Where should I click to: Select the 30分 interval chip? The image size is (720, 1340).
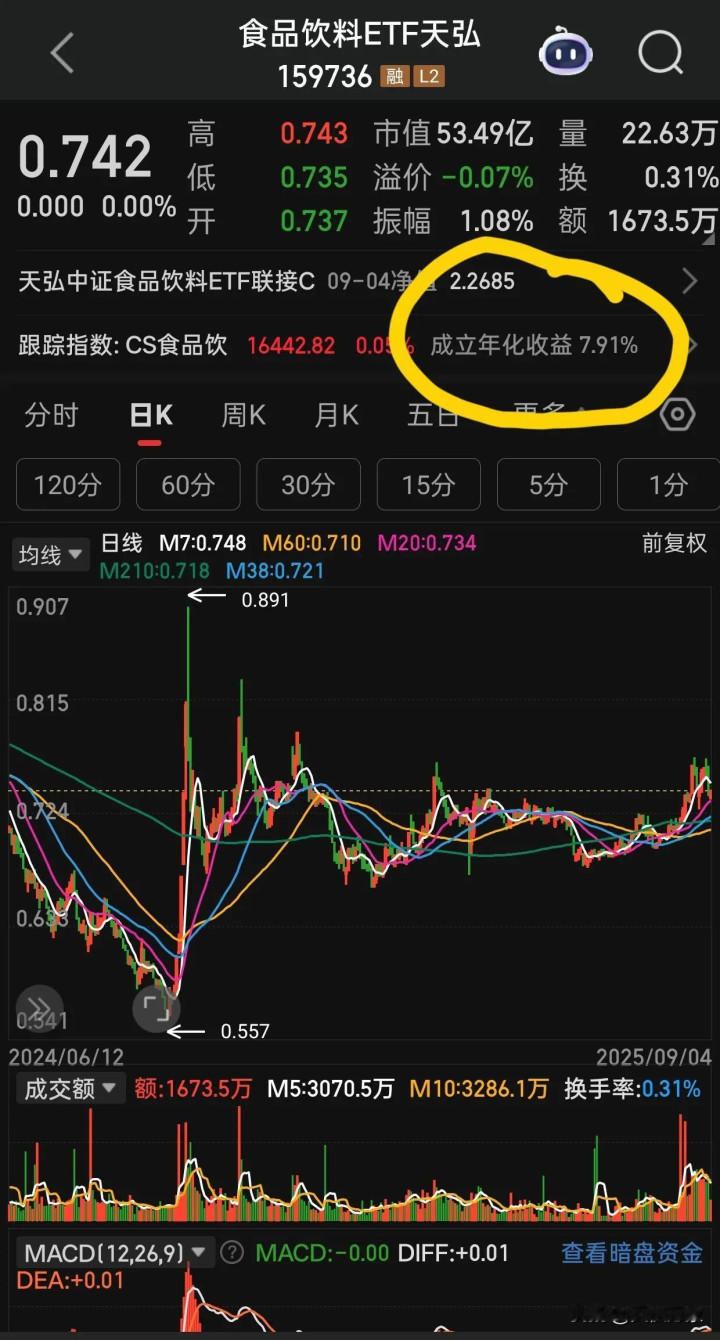[x=308, y=485]
